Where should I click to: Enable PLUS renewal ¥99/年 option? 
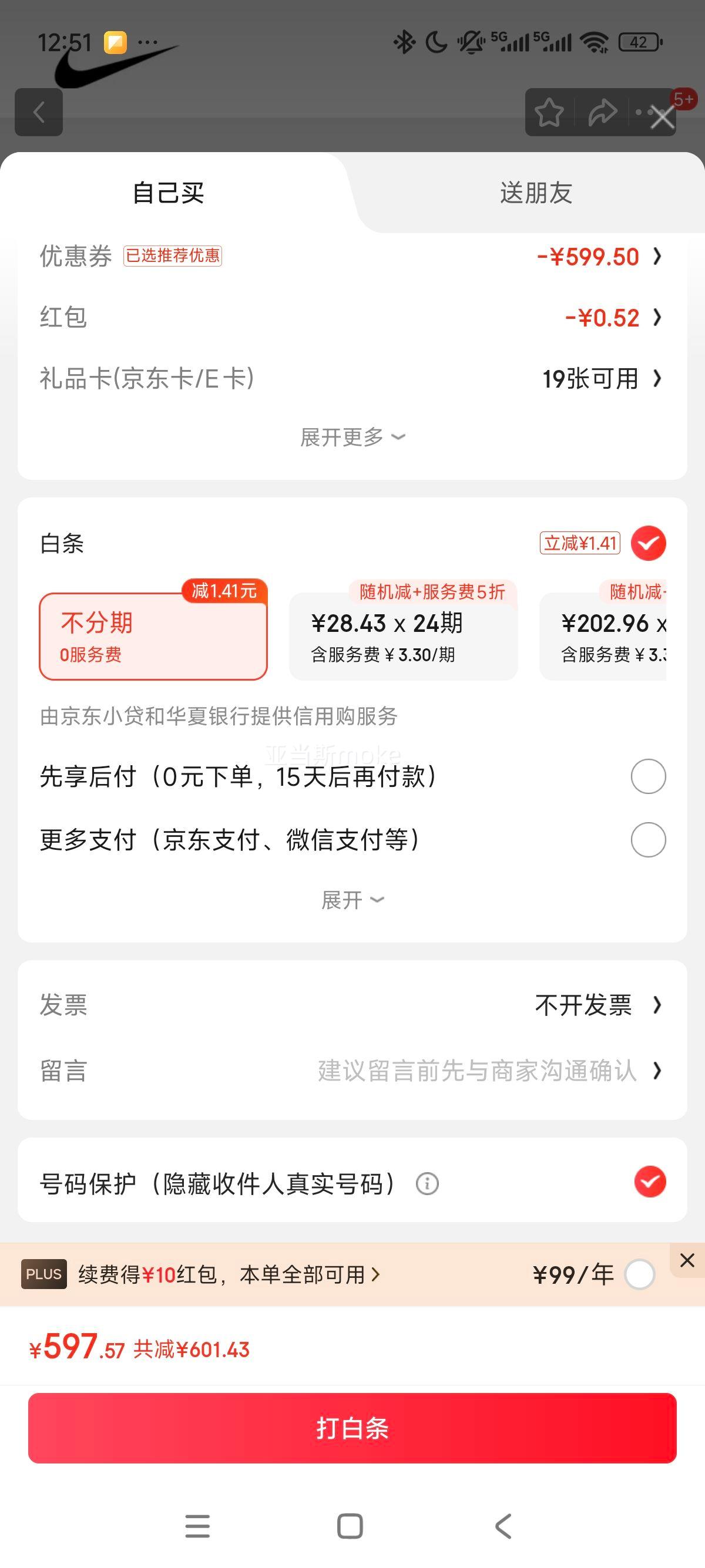[640, 1274]
